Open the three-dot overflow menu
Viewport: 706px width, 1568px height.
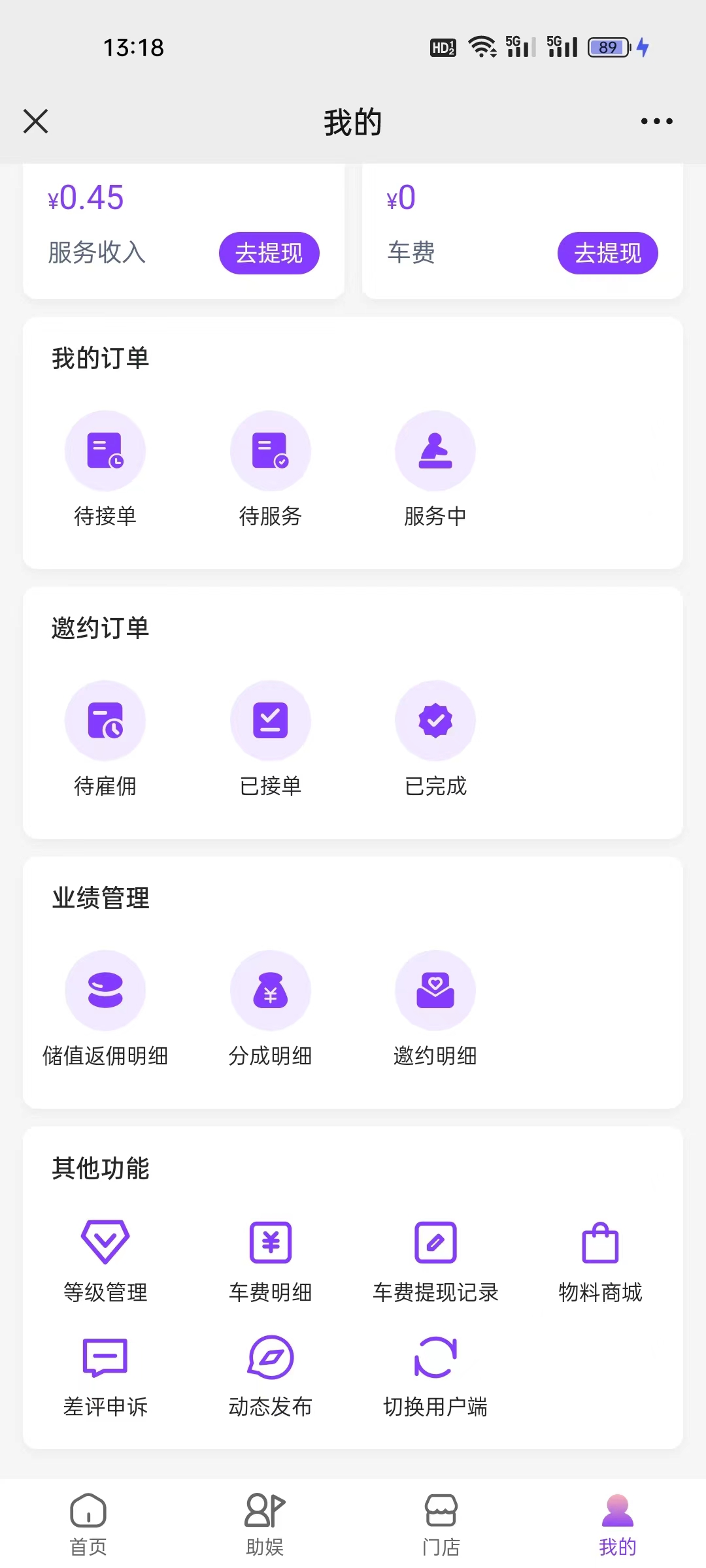click(656, 122)
